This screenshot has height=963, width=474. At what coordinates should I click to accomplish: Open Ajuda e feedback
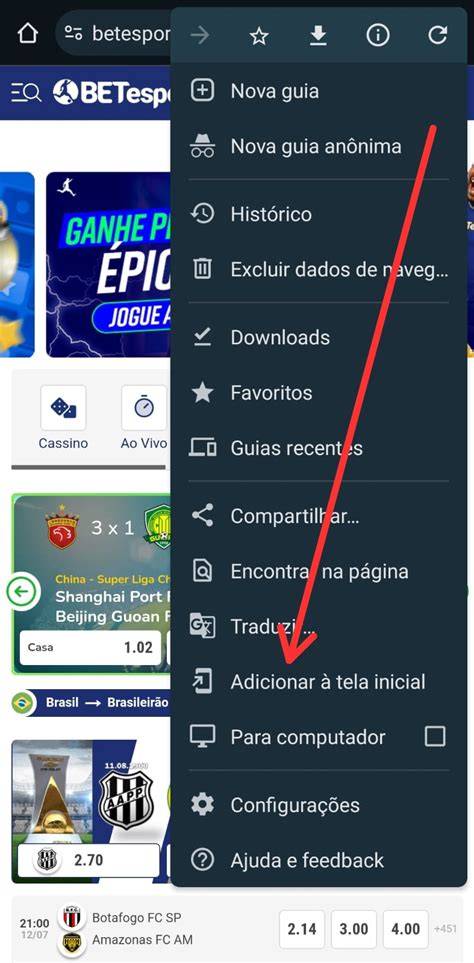click(x=319, y=860)
